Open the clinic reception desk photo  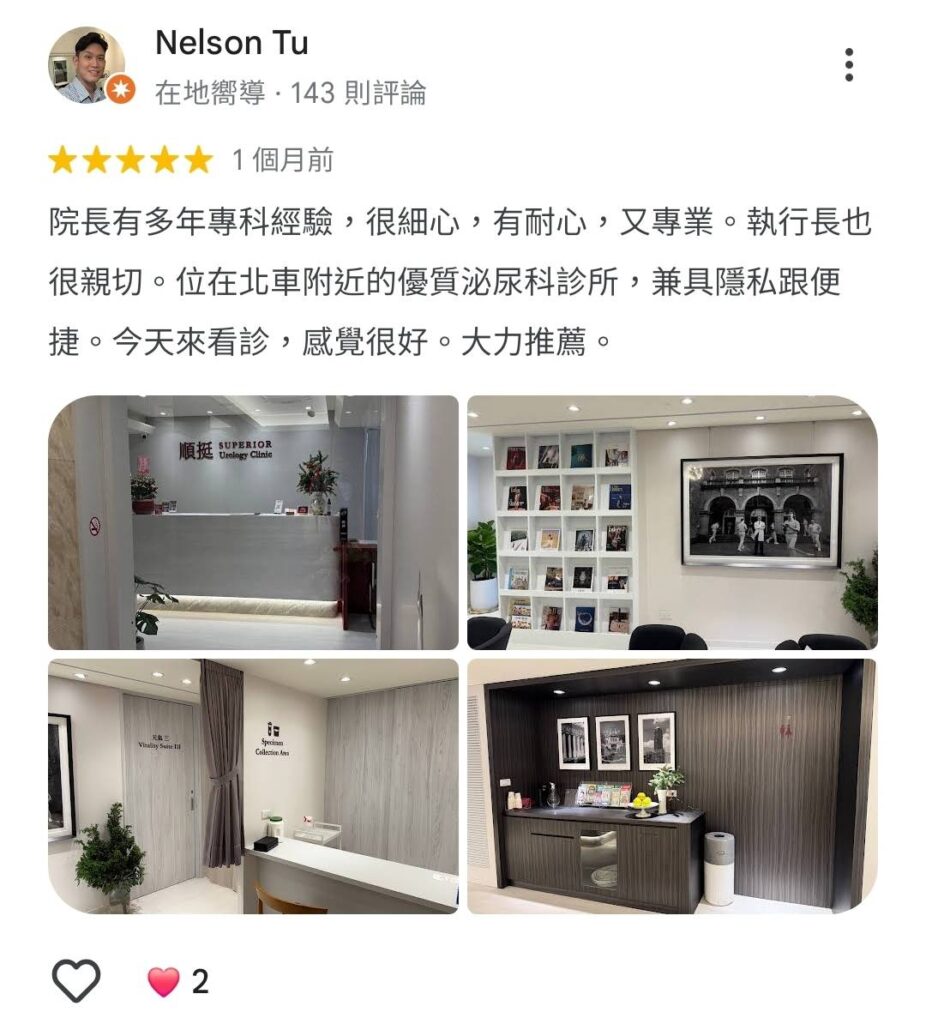(x=253, y=523)
